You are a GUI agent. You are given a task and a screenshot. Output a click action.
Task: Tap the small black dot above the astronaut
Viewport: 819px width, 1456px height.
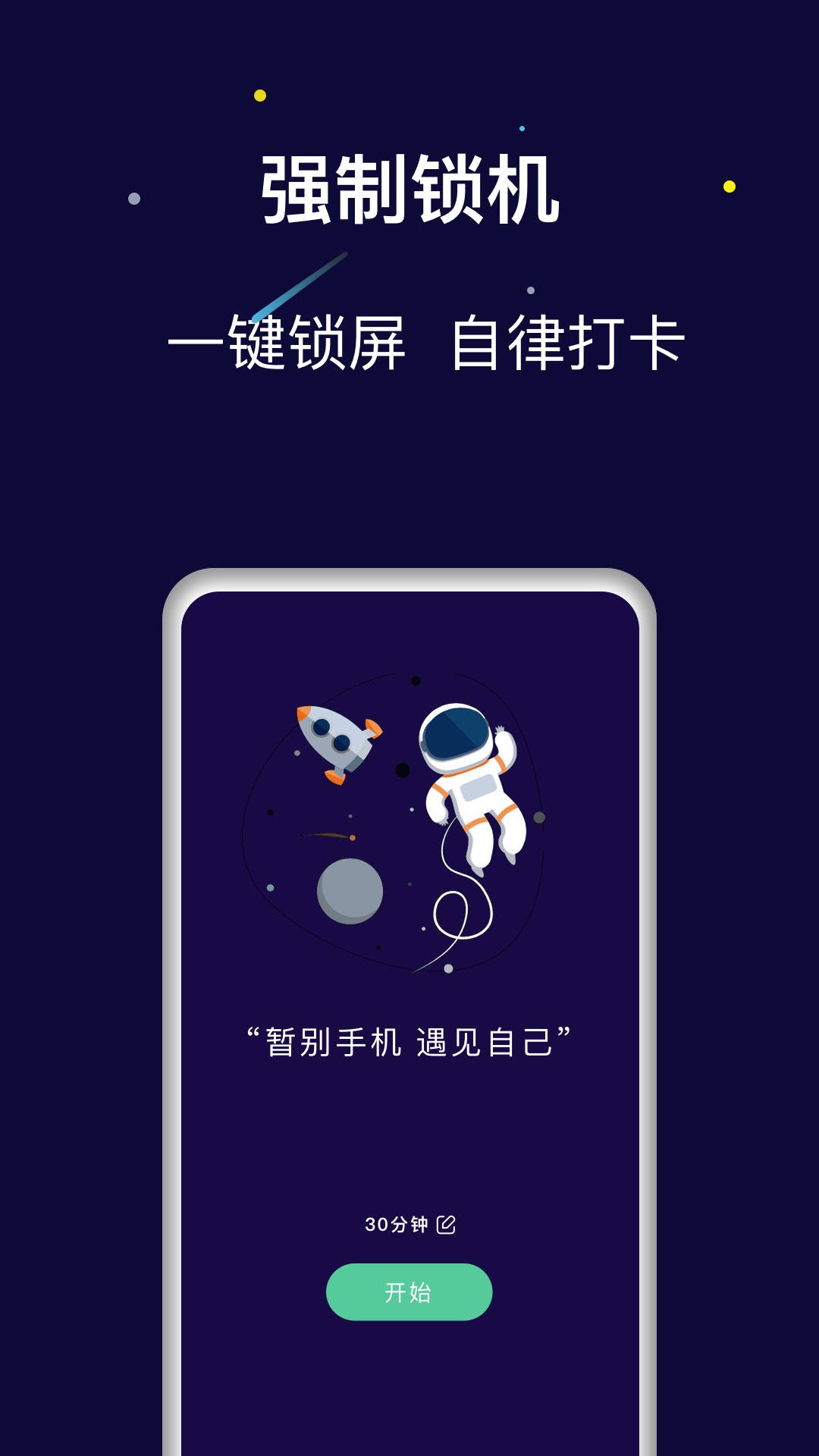point(415,680)
